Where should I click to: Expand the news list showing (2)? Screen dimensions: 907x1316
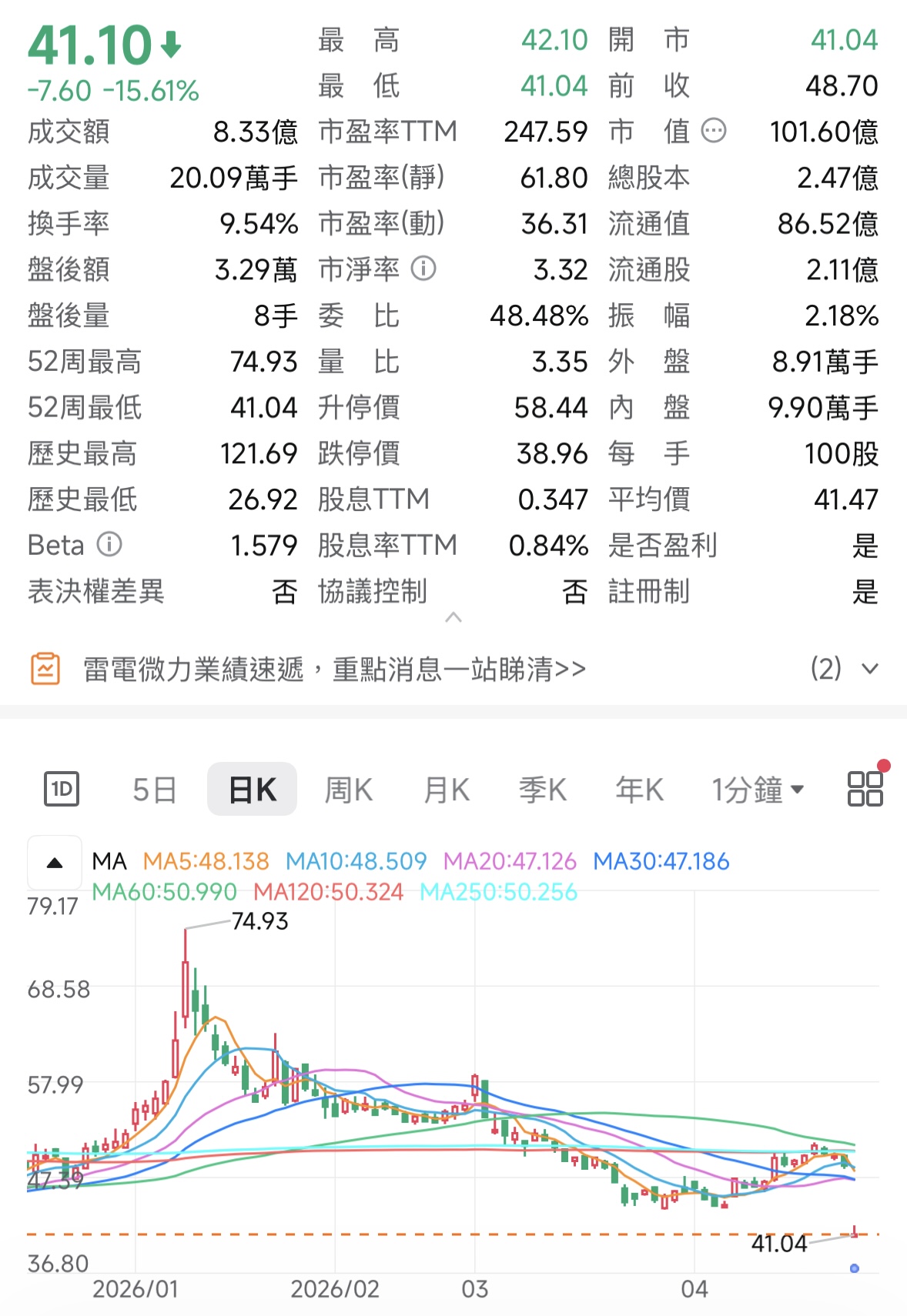pos(869,669)
